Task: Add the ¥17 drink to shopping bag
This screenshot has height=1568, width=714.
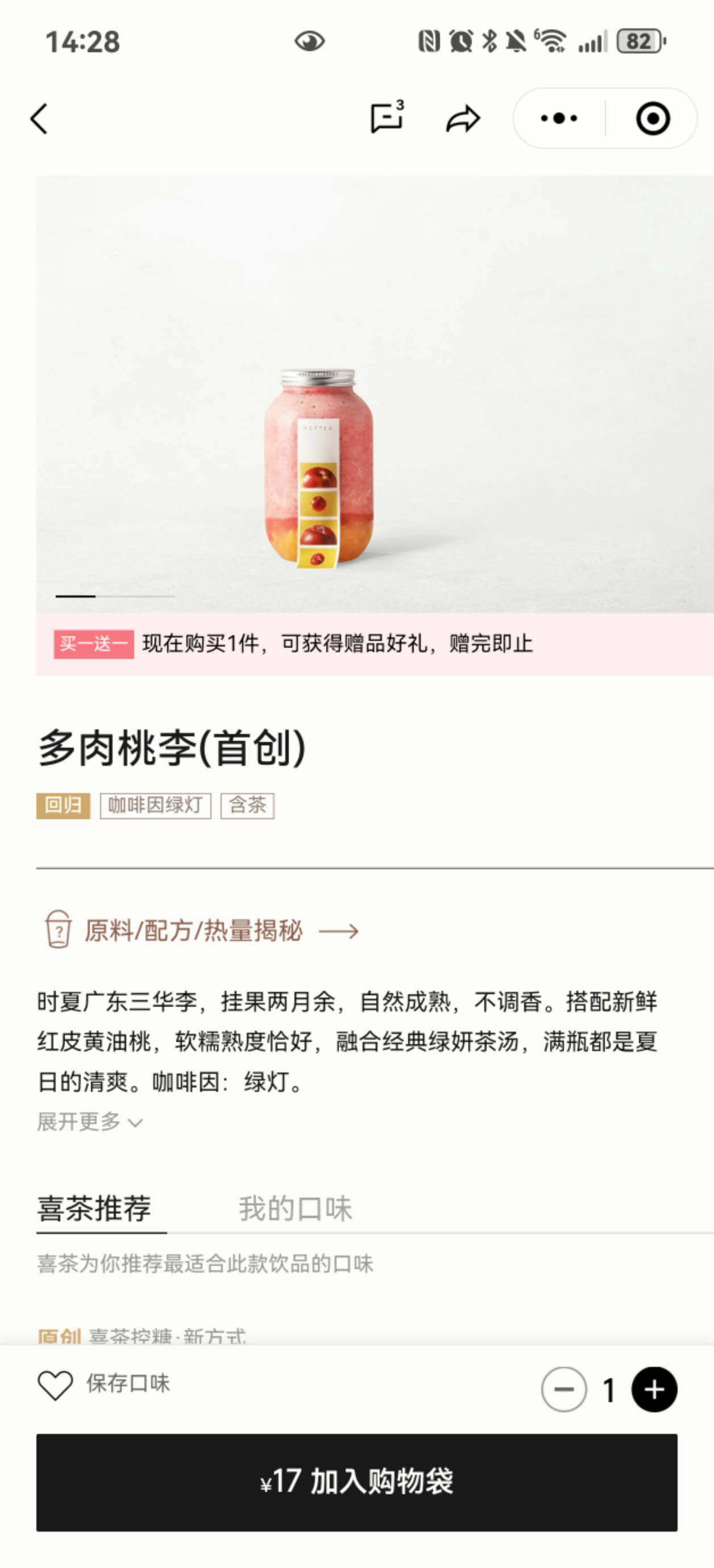Action: [x=356, y=1482]
